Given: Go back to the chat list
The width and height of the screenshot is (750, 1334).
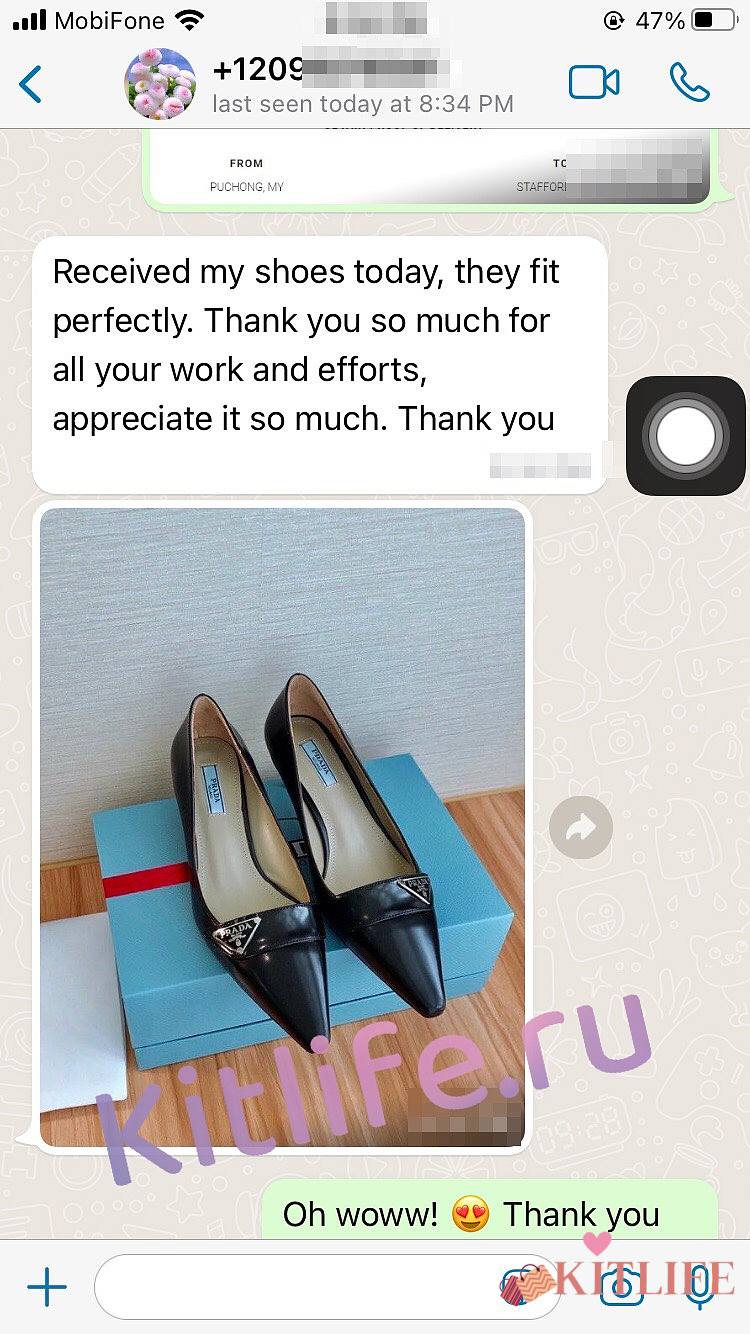Looking at the screenshot, I should pos(32,84).
